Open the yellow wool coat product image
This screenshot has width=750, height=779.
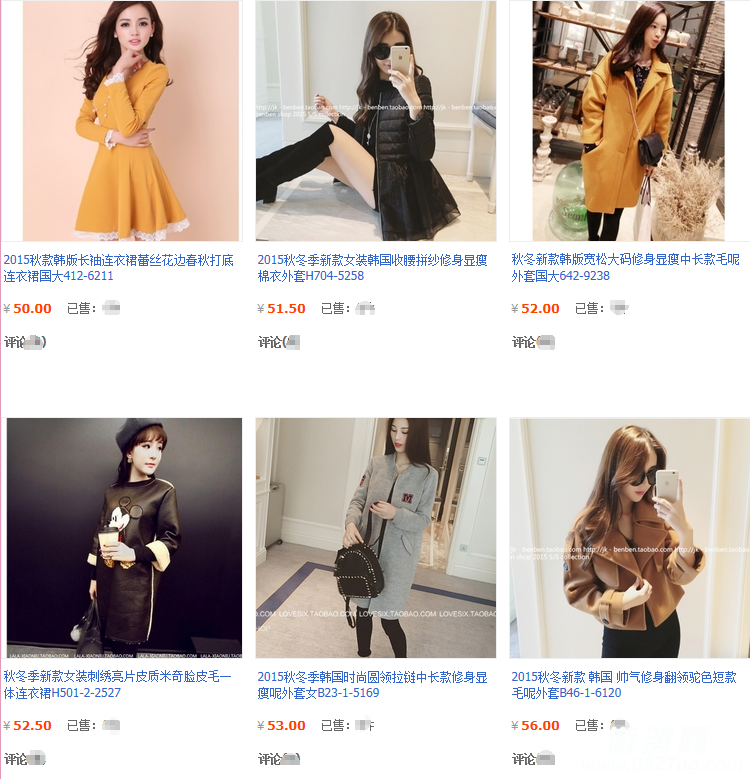click(629, 120)
